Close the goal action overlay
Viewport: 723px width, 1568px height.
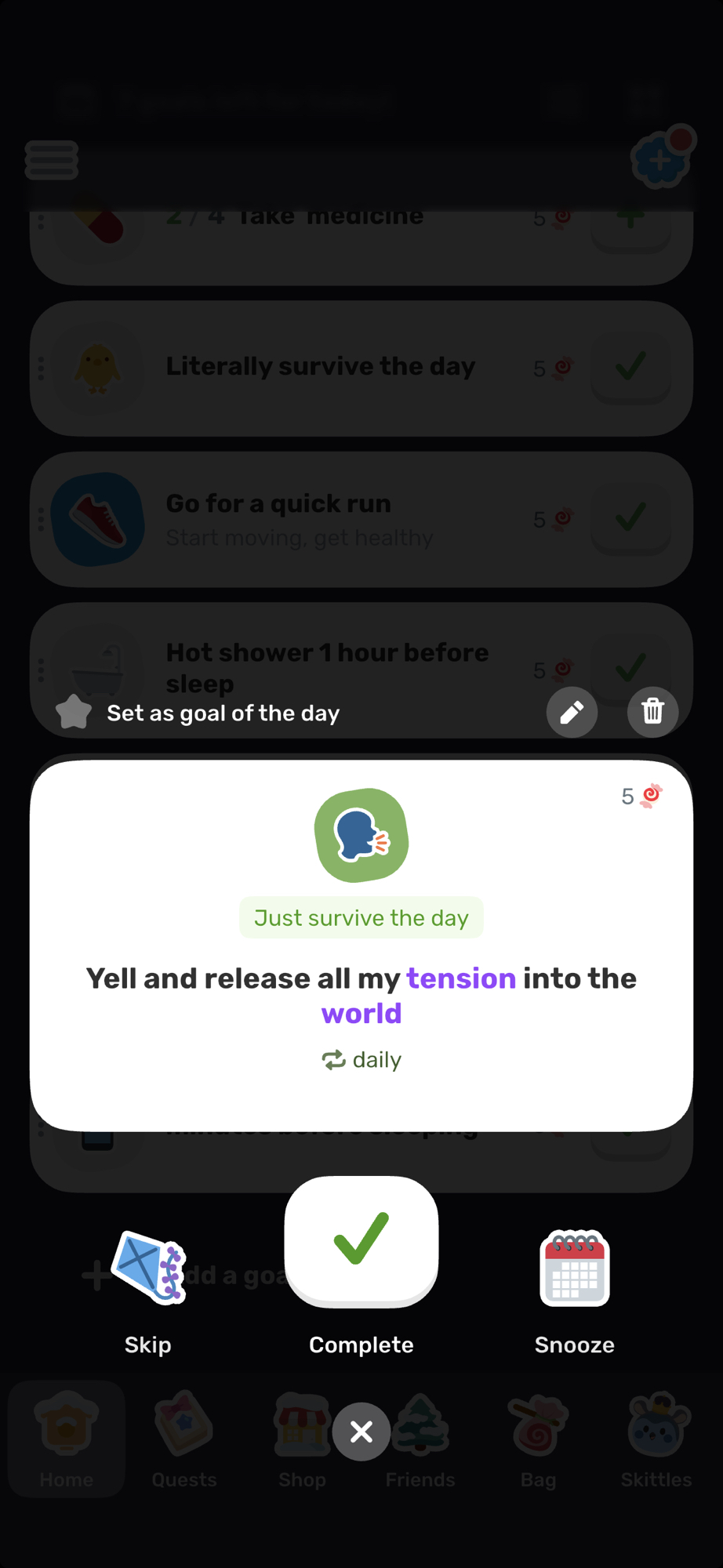pos(361,1432)
